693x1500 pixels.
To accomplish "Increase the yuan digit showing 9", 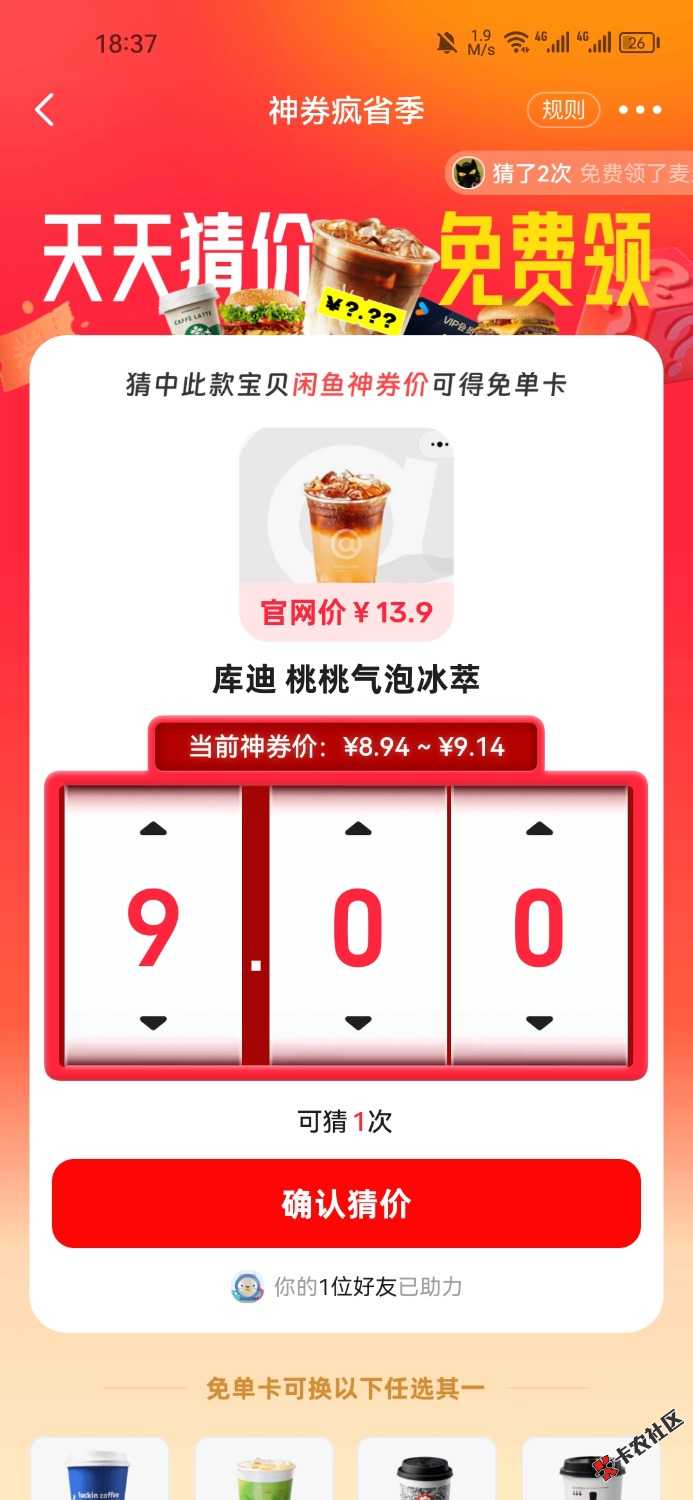I will [x=153, y=829].
